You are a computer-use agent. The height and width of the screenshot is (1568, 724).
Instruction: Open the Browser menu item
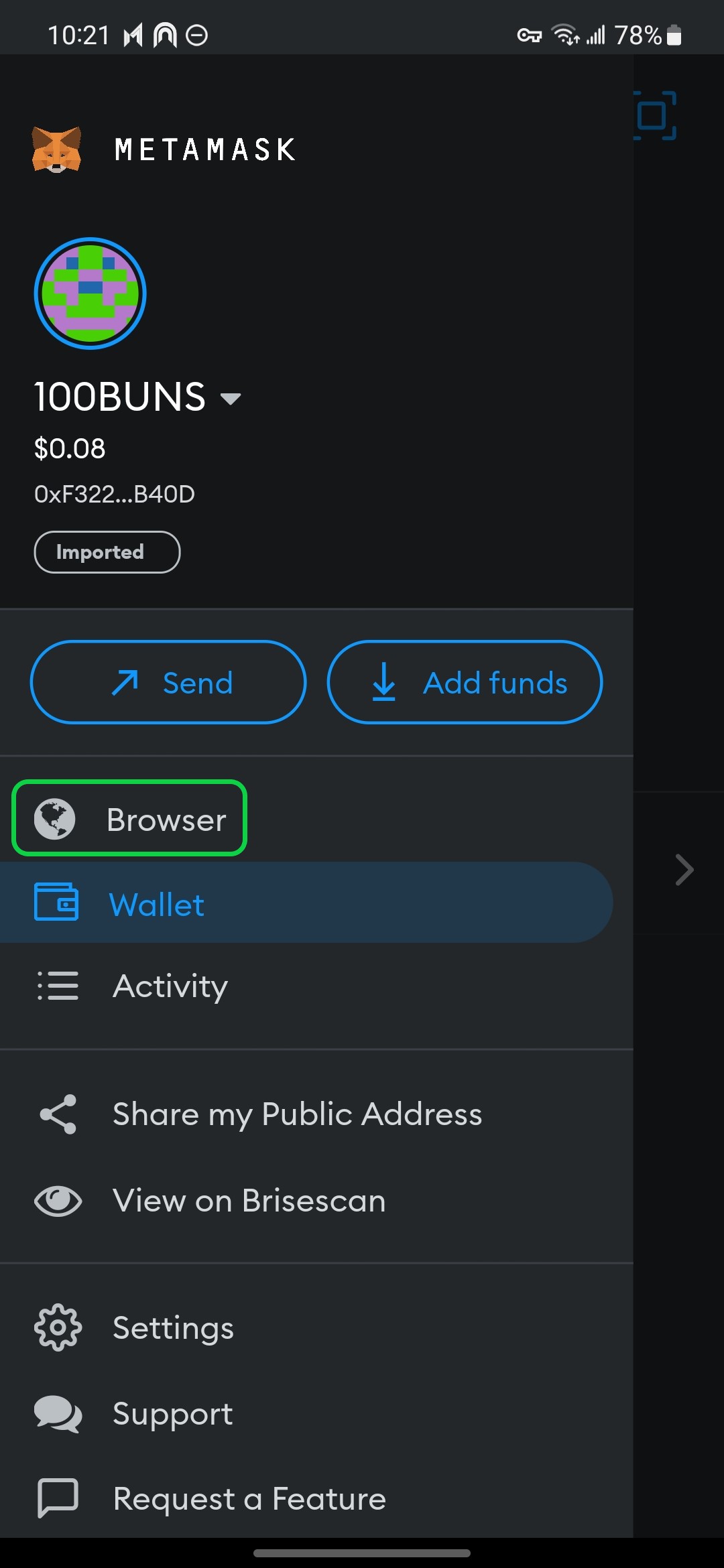[x=129, y=818]
